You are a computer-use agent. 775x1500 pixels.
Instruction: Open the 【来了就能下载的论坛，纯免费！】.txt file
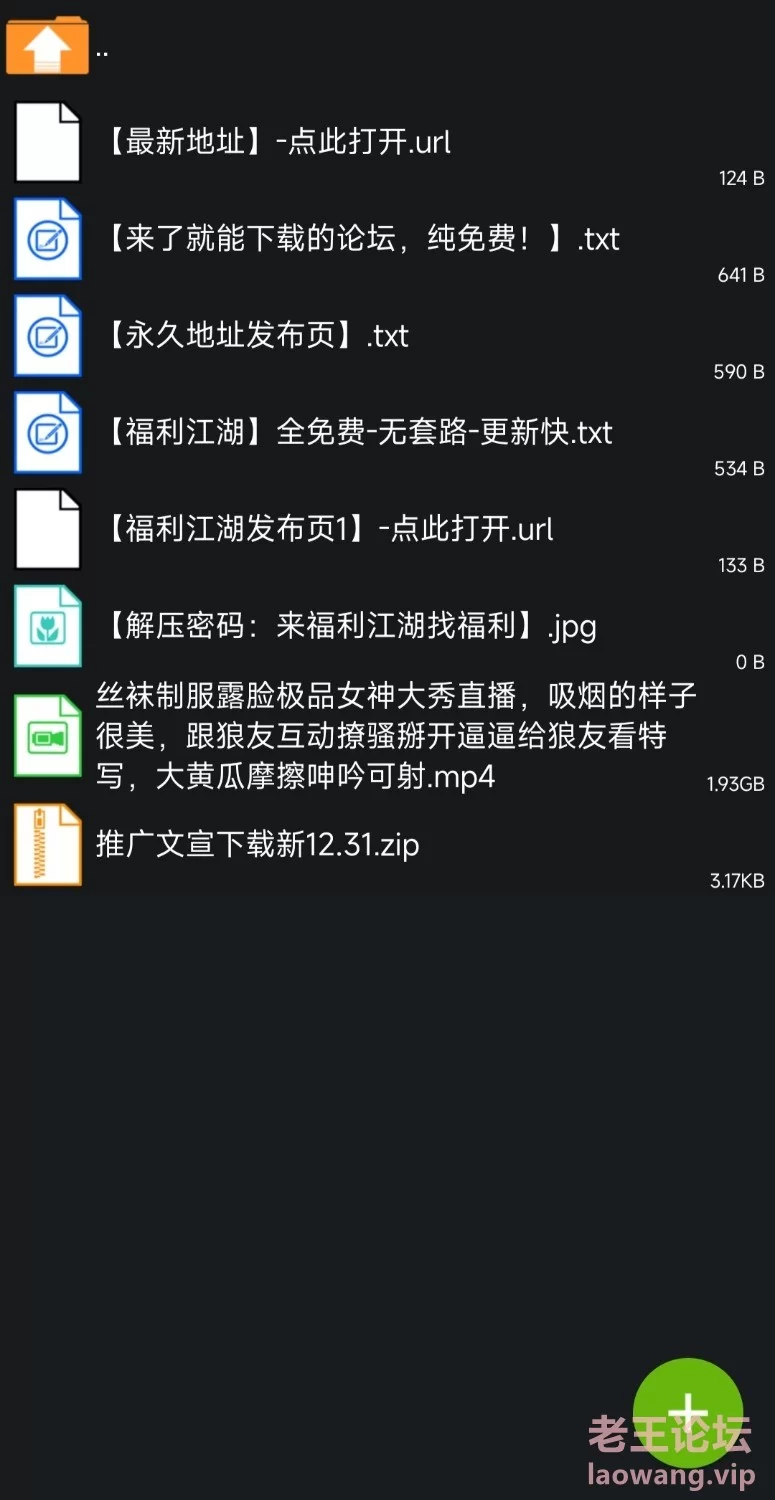(362, 239)
